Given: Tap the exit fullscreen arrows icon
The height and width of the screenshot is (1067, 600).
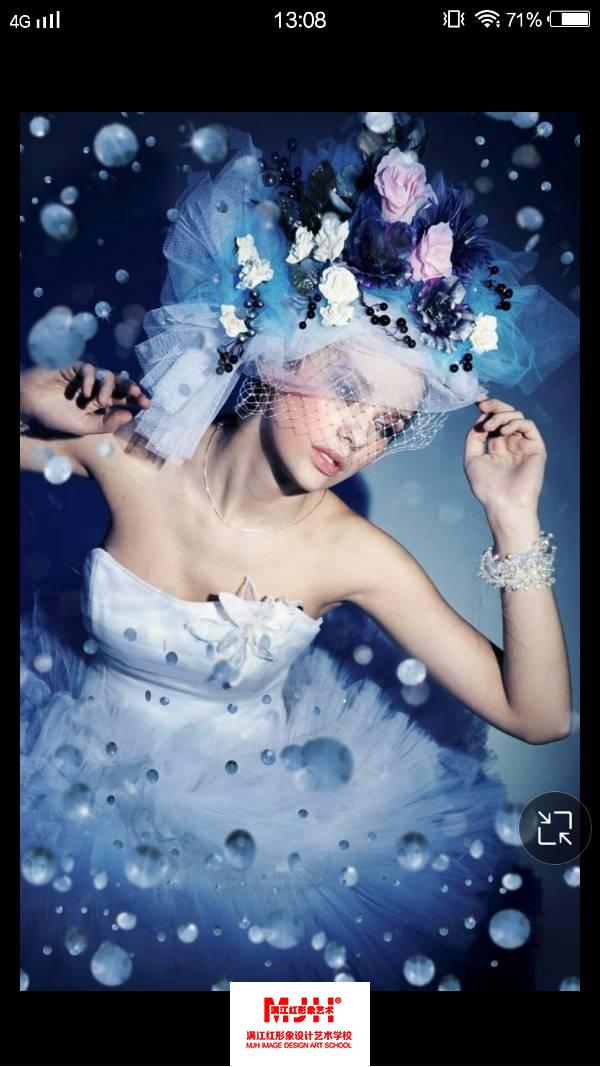Looking at the screenshot, I should (554, 828).
